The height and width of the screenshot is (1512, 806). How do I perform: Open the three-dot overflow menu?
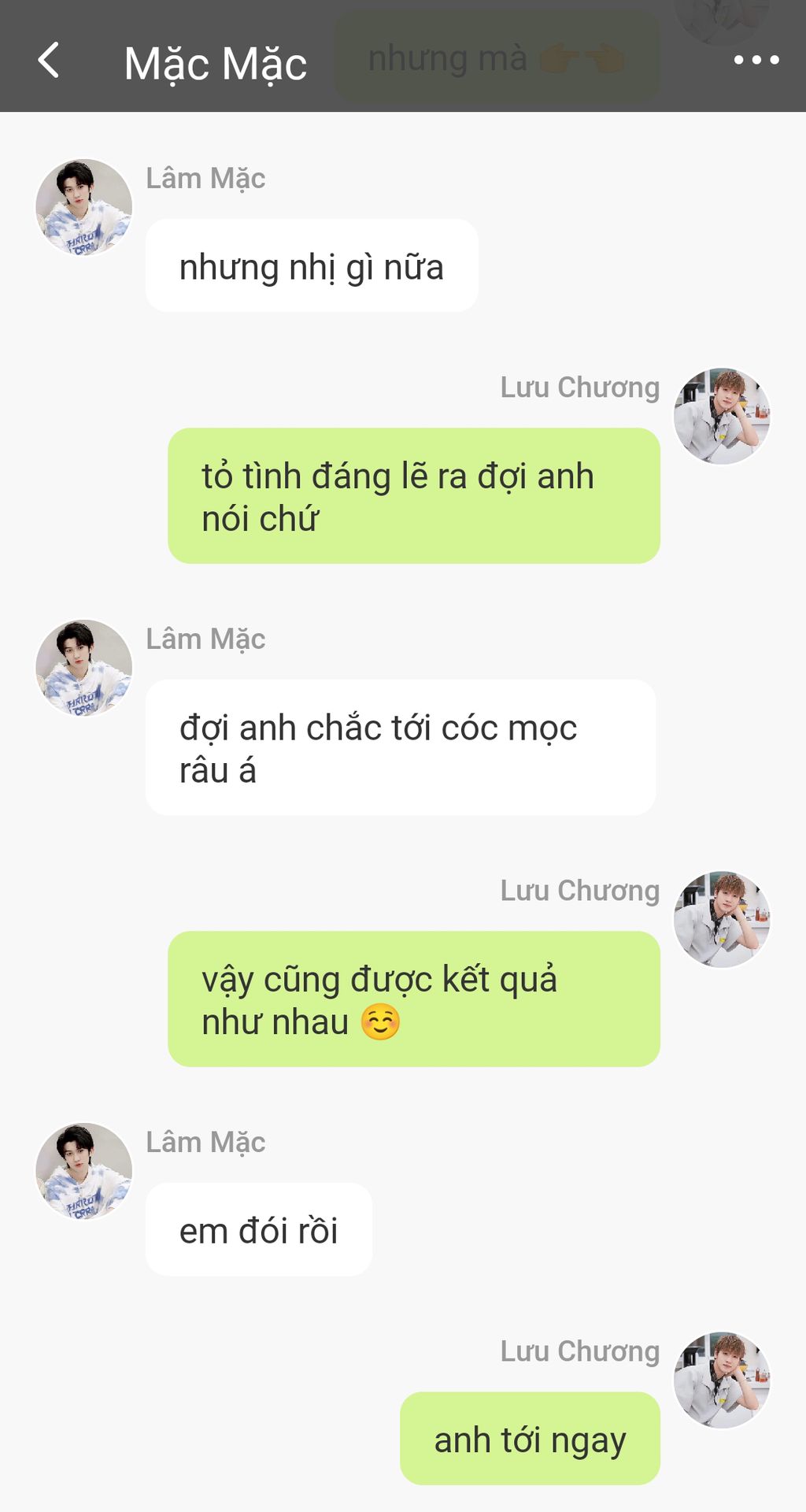click(756, 60)
